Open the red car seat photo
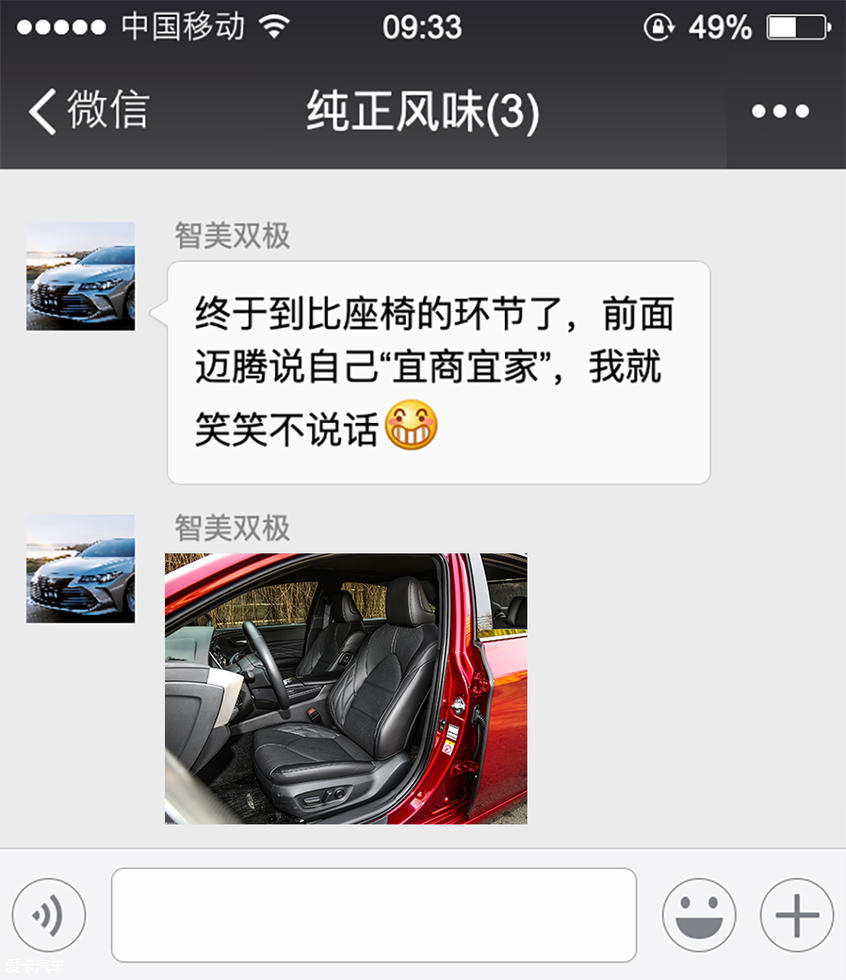 [346, 689]
